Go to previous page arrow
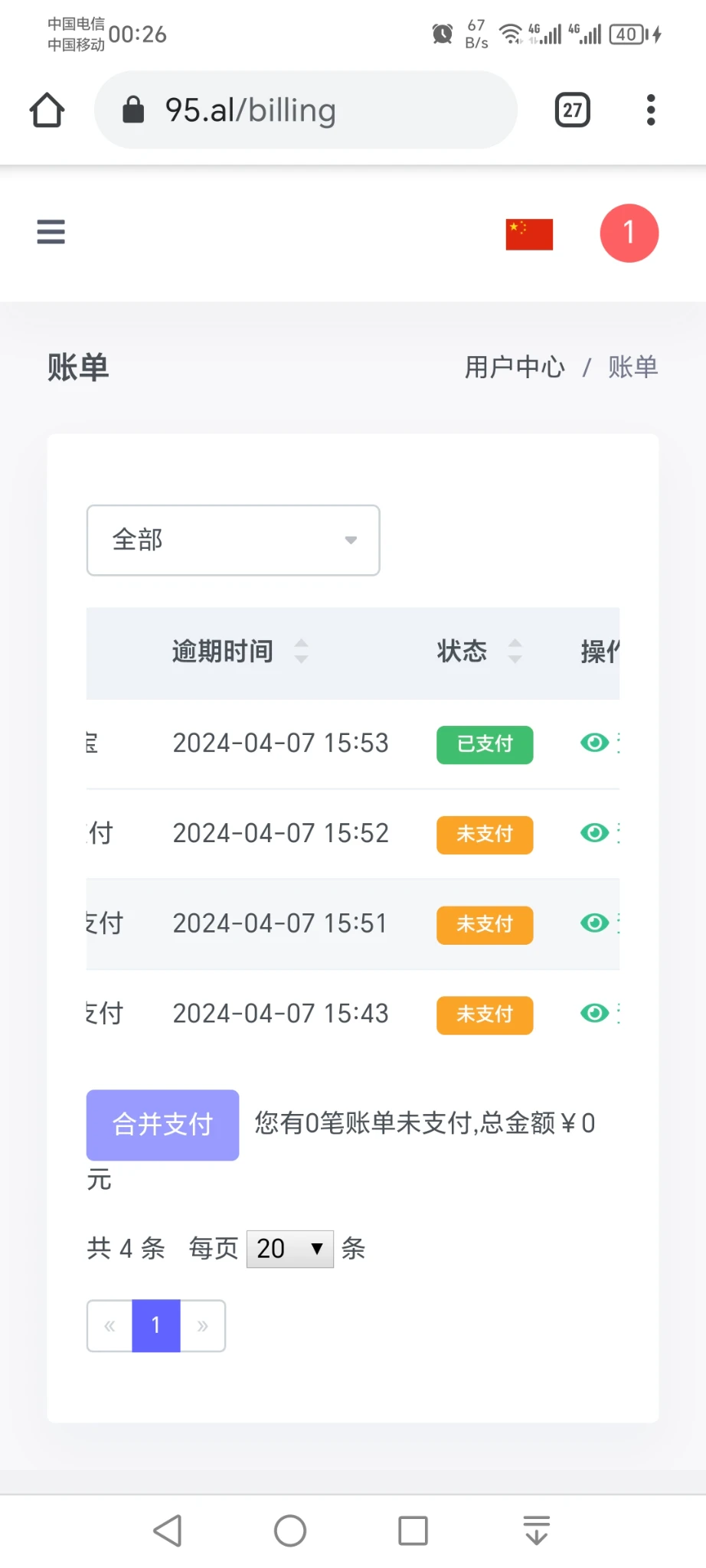Screen dimensions: 706x1568 (x=109, y=1325)
